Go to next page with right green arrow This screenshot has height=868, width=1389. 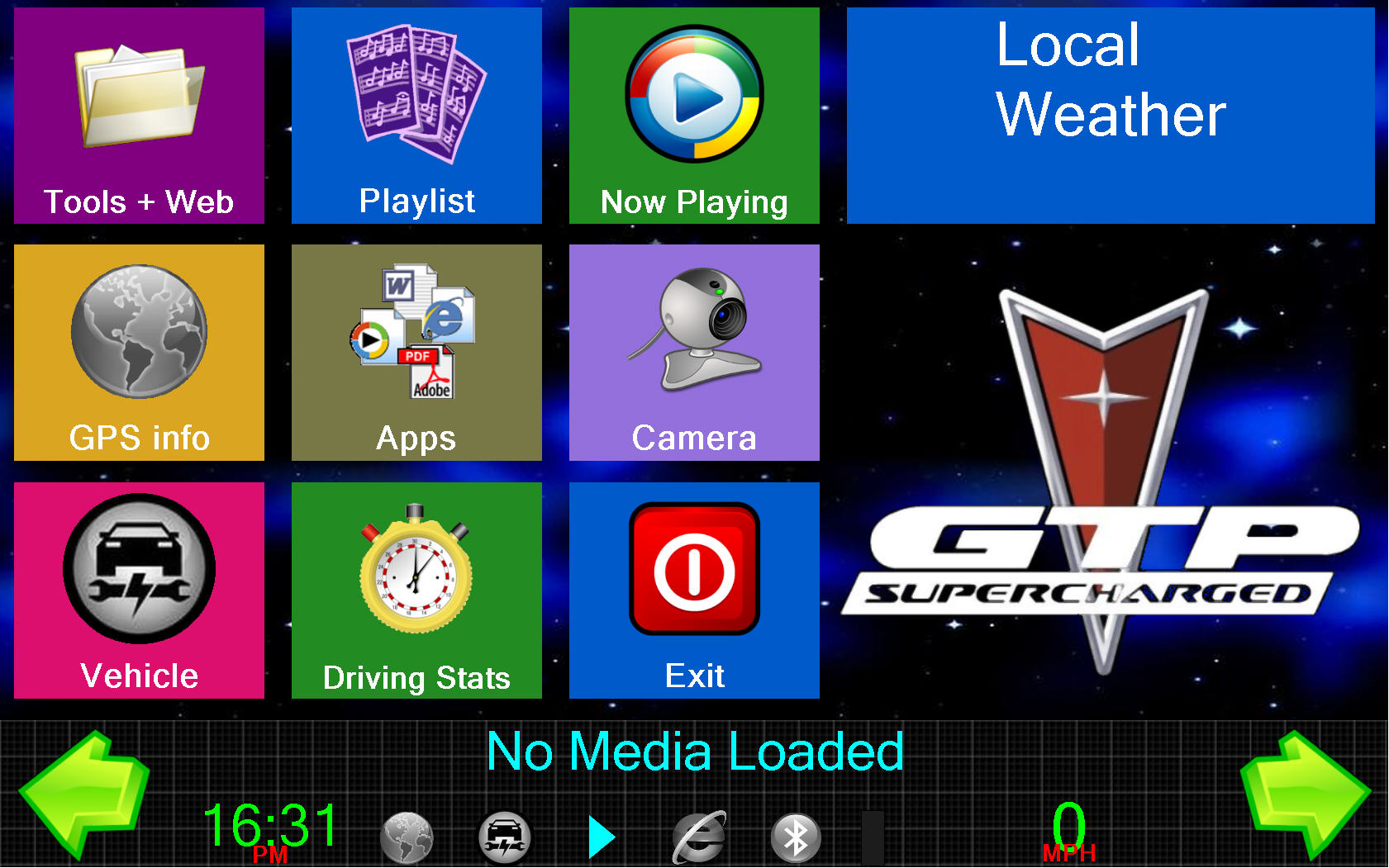pyautogui.click(x=1306, y=794)
